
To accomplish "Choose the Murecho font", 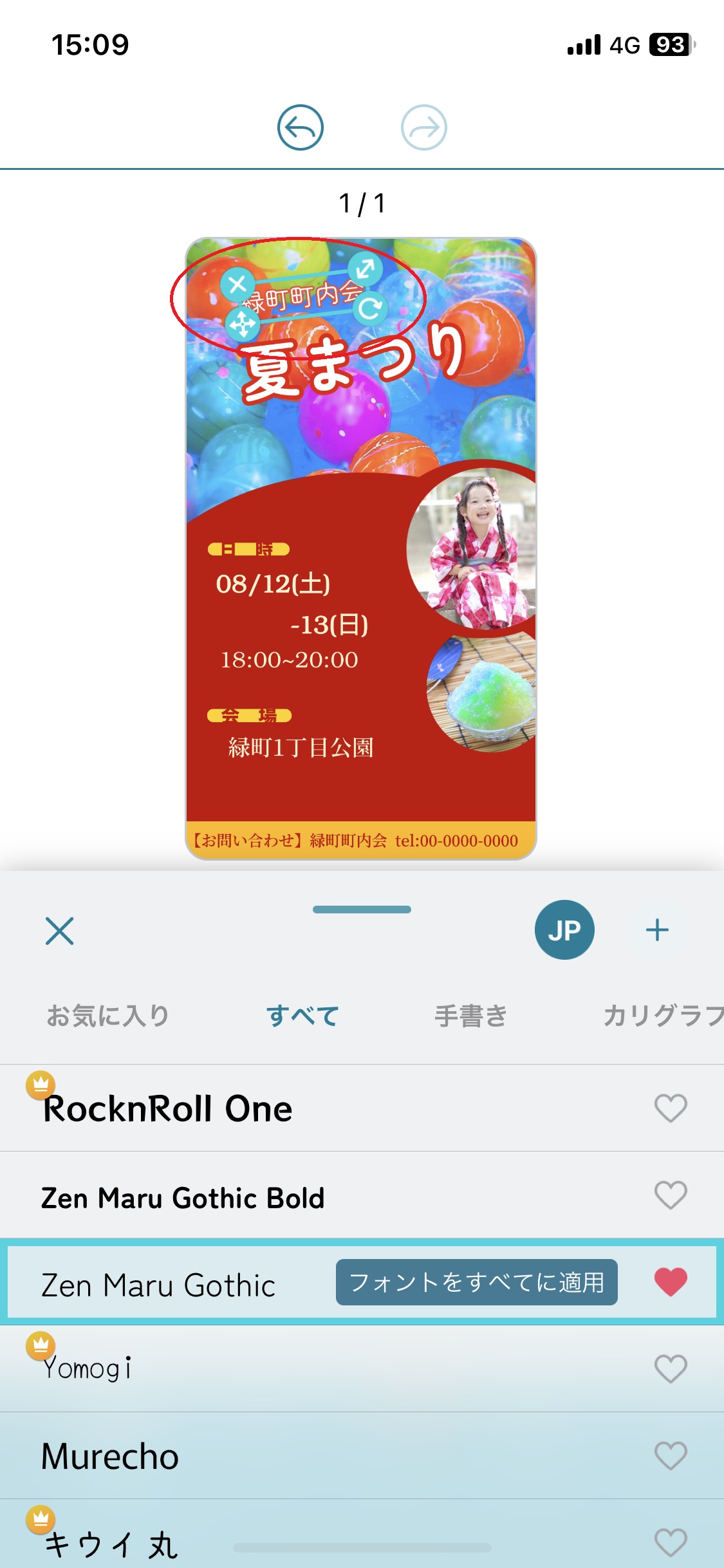I will (110, 1456).
